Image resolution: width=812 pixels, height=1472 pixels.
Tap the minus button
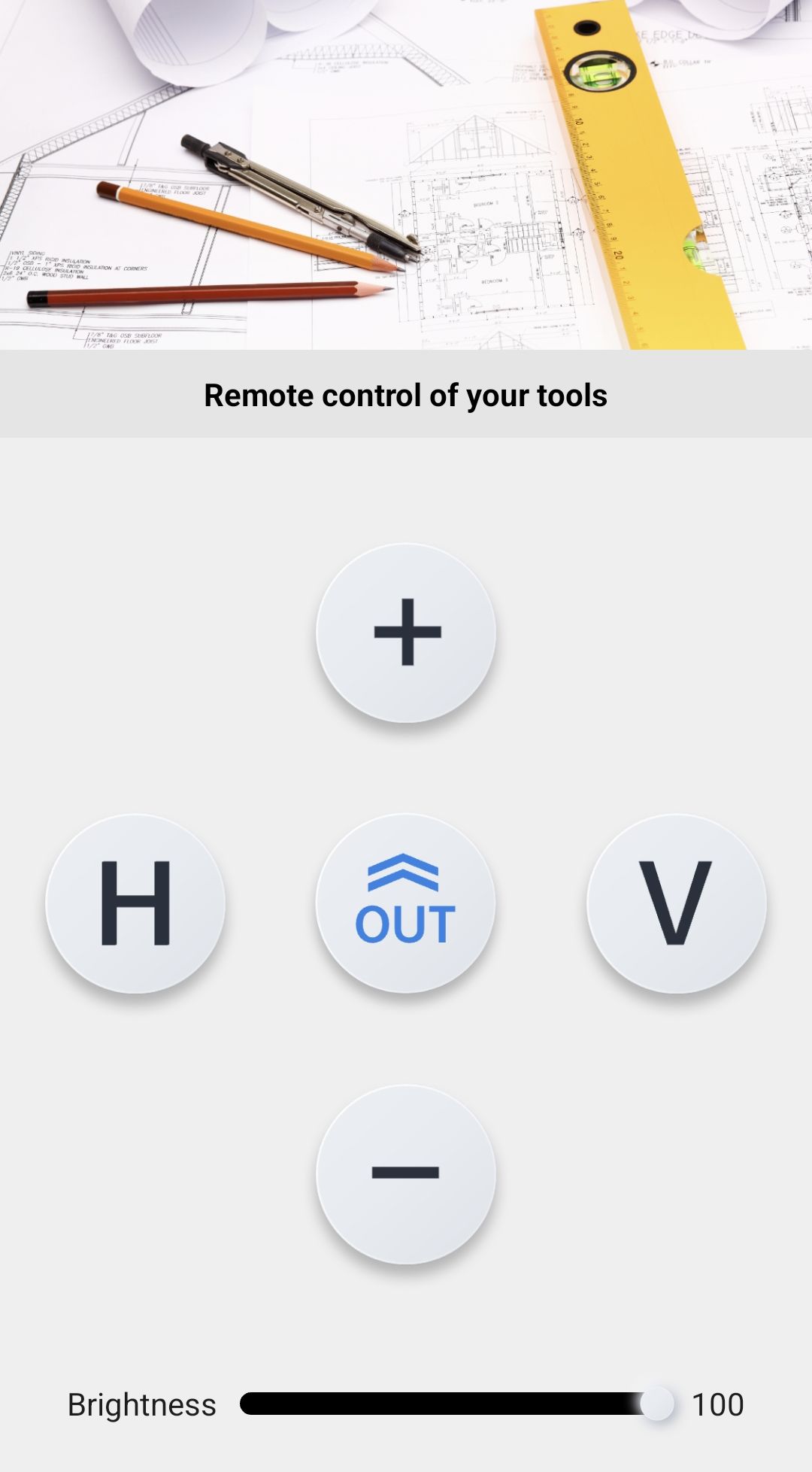(x=406, y=1173)
